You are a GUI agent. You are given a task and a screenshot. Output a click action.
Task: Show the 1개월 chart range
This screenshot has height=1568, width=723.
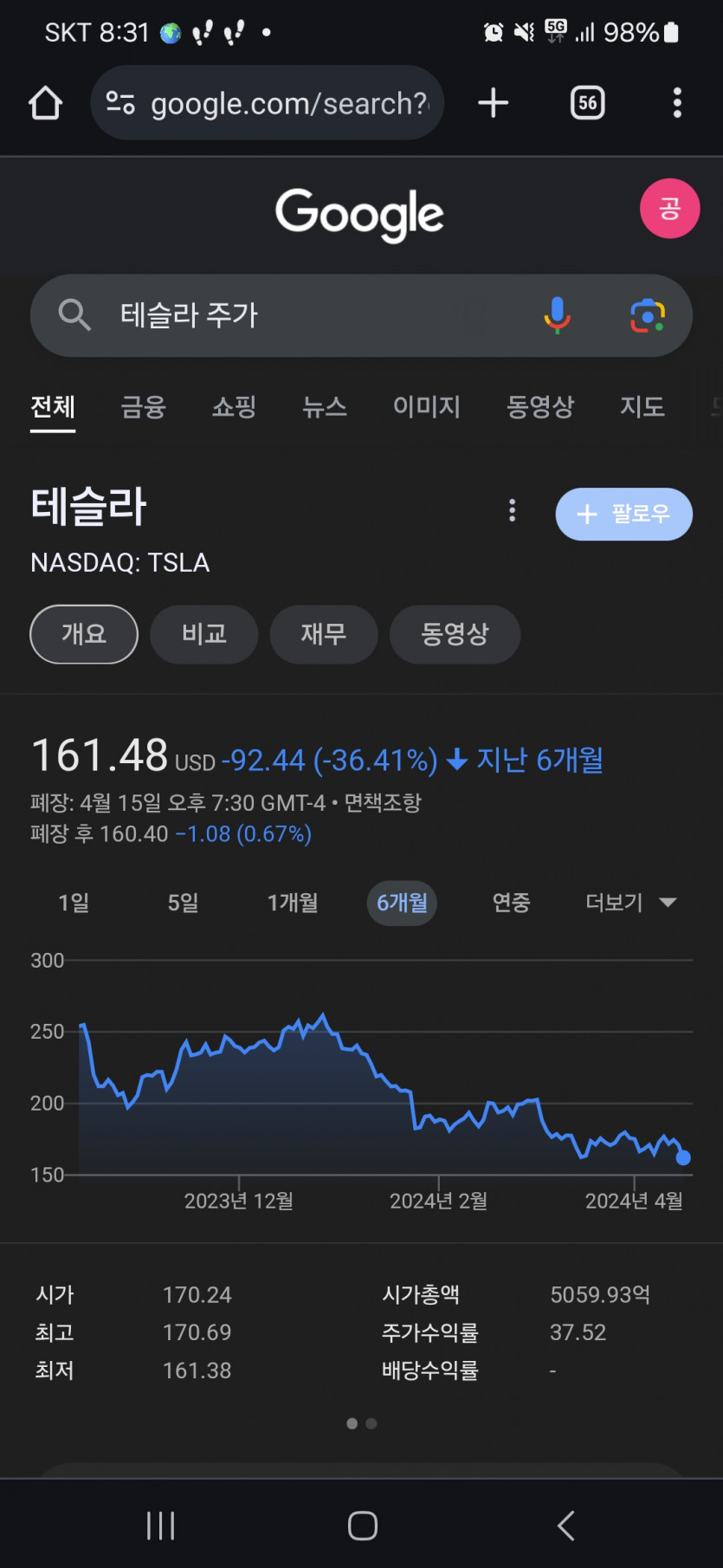pos(292,903)
